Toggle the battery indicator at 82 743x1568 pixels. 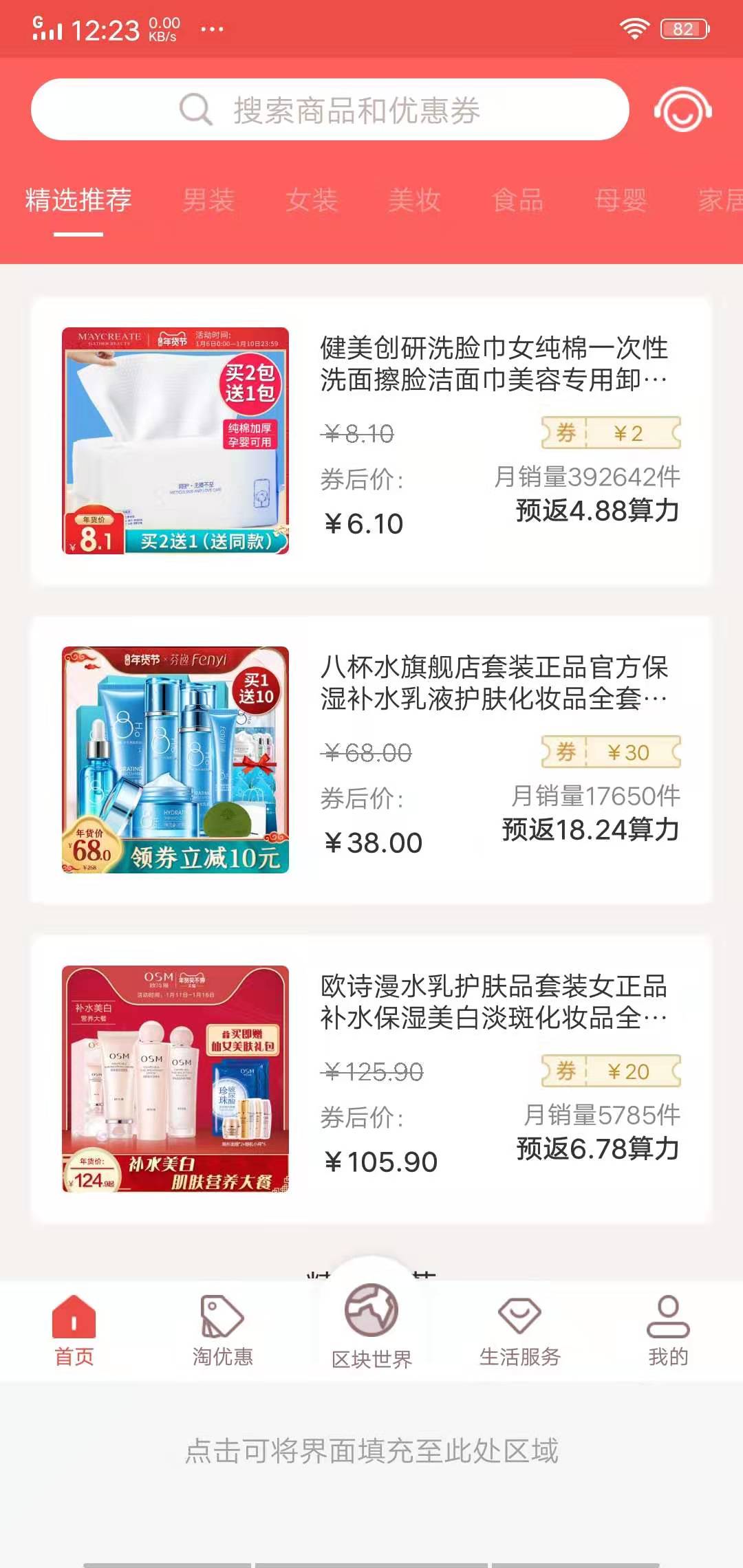685,28
